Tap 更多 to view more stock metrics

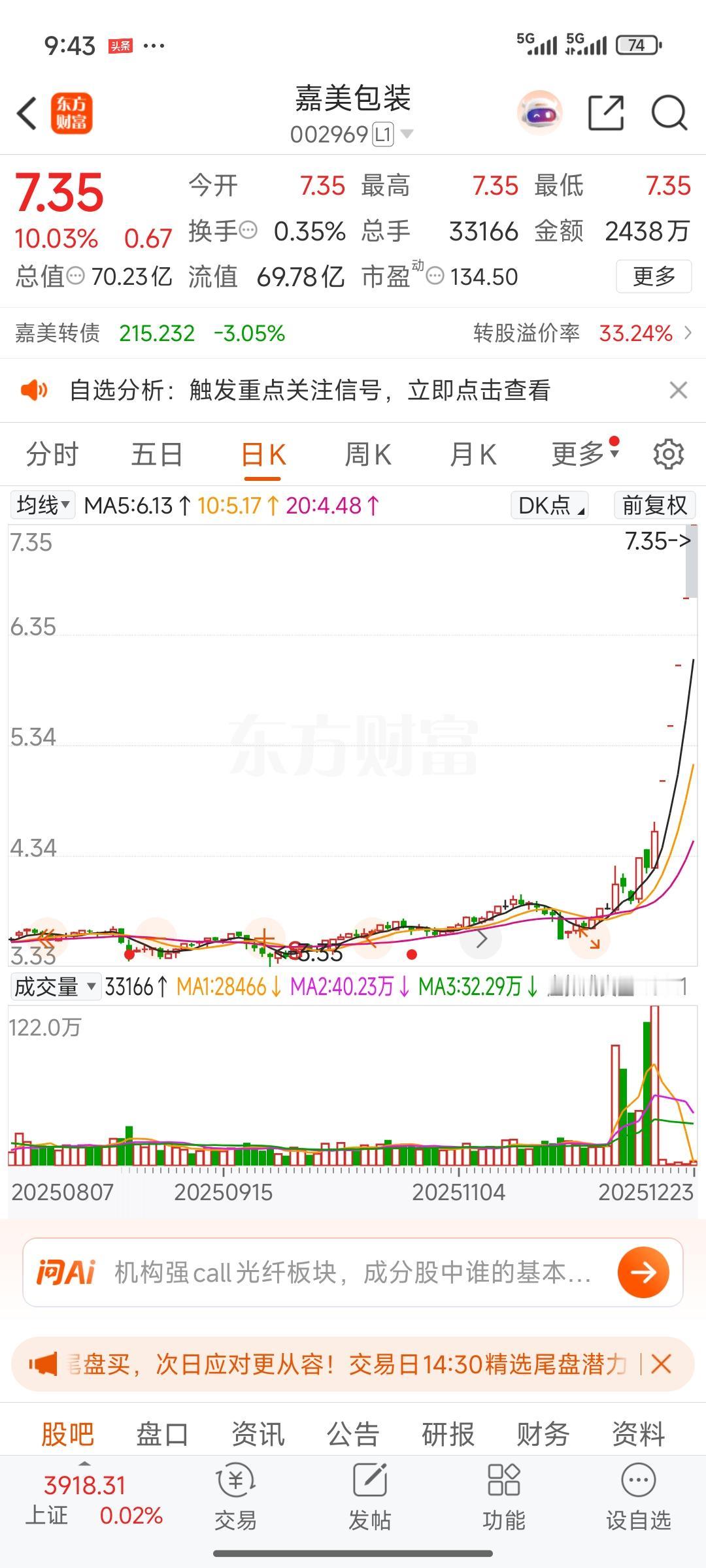point(654,276)
